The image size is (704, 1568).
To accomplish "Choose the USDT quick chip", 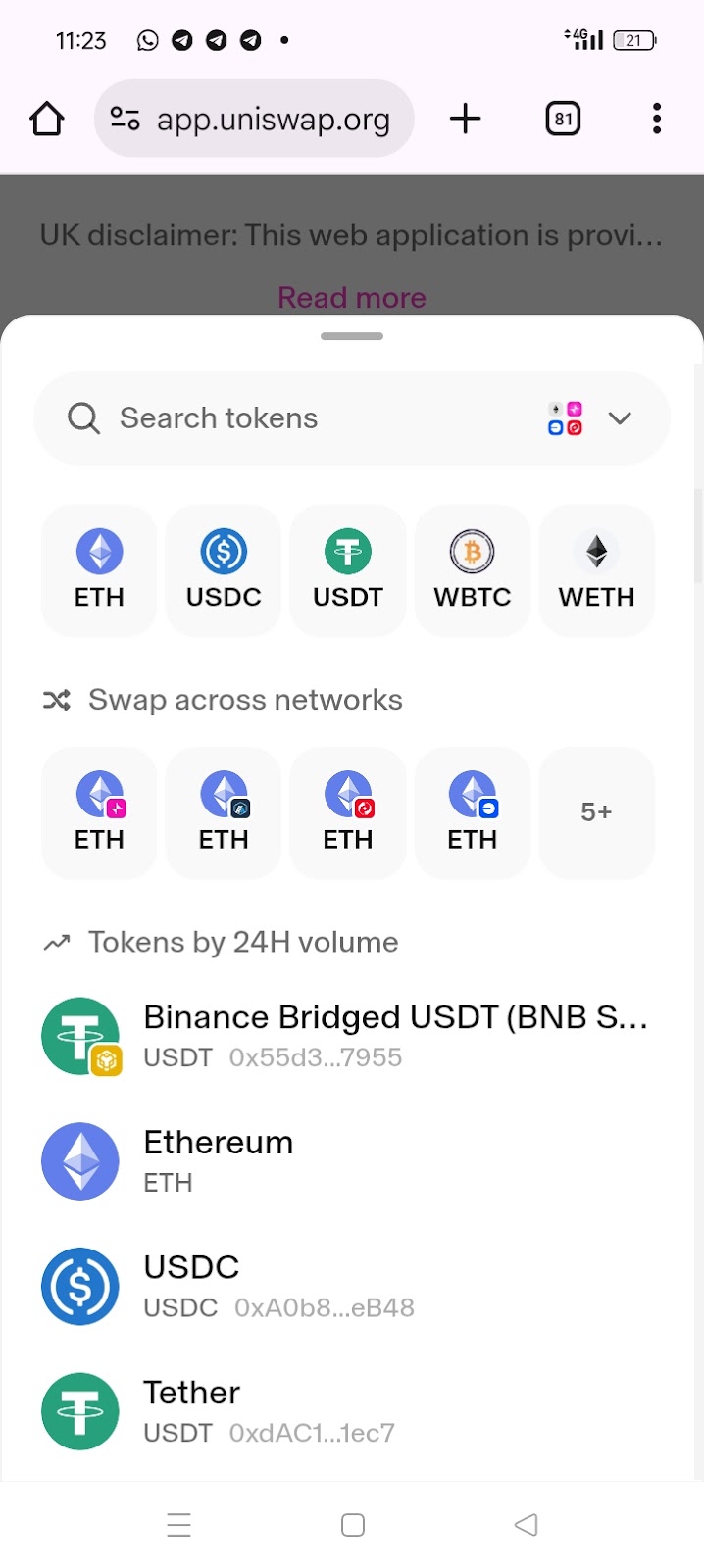I will click(348, 570).
